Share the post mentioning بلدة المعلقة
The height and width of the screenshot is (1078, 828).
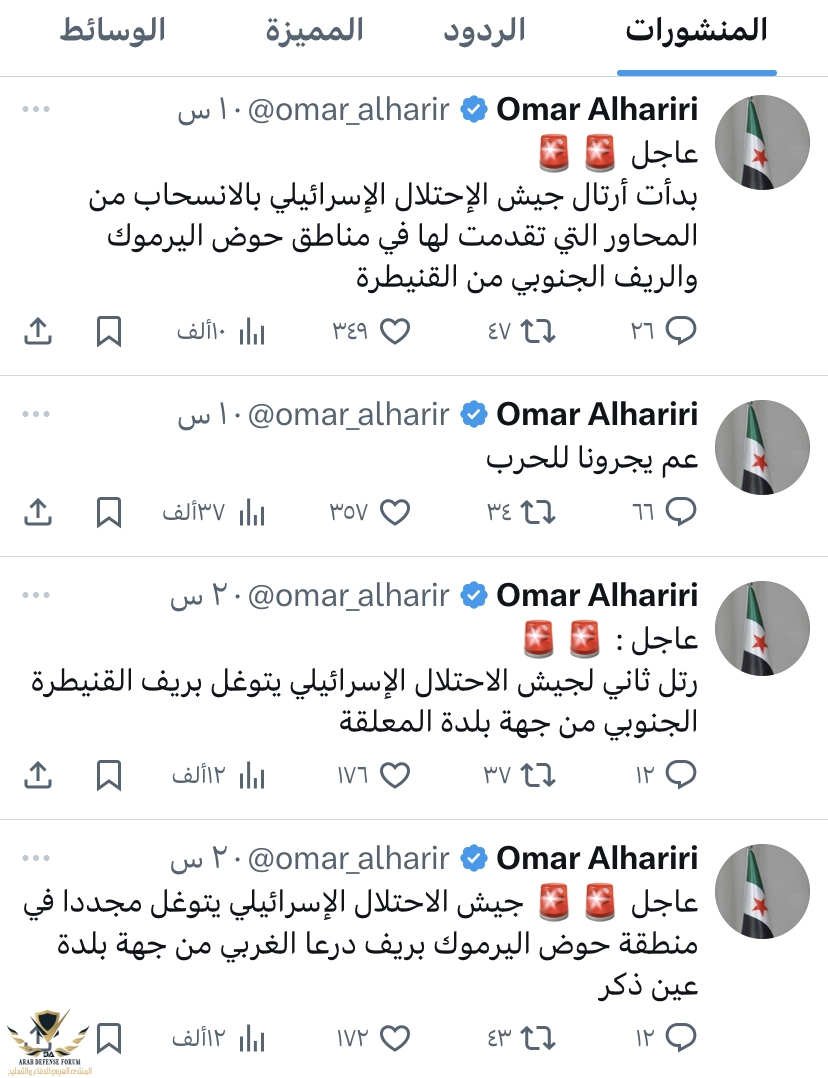point(37,775)
